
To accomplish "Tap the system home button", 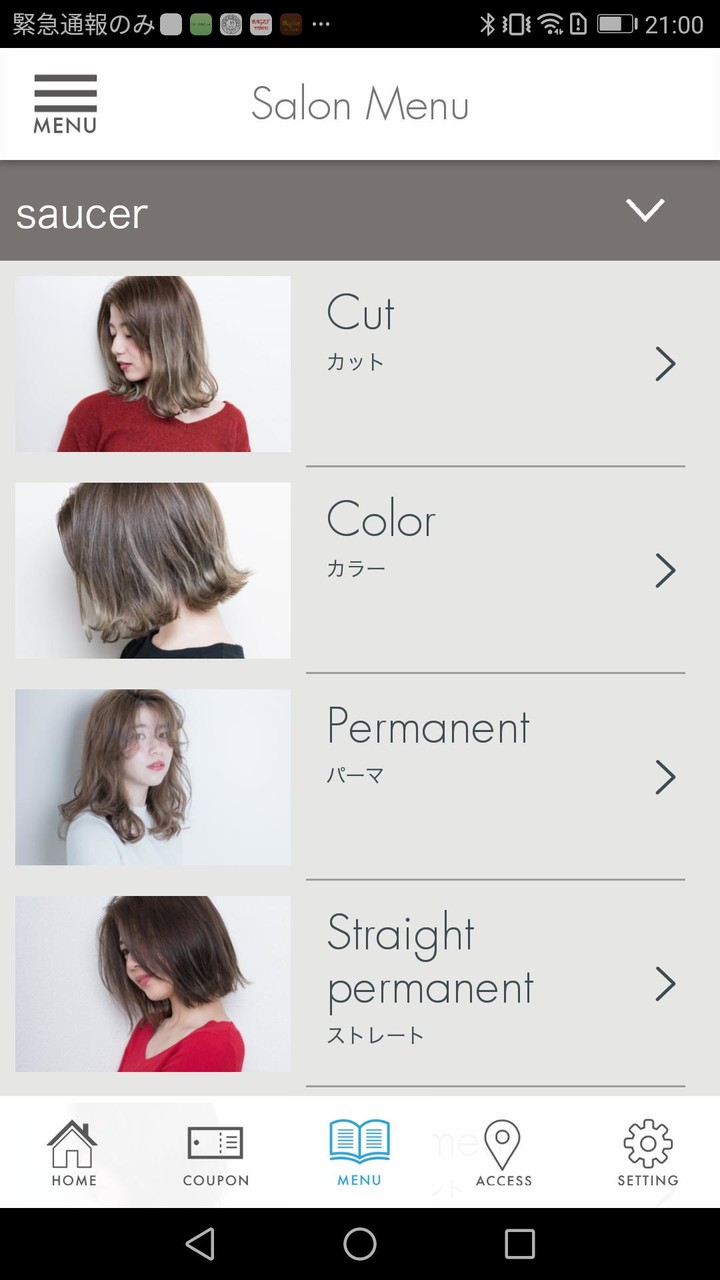I will (x=360, y=1244).
